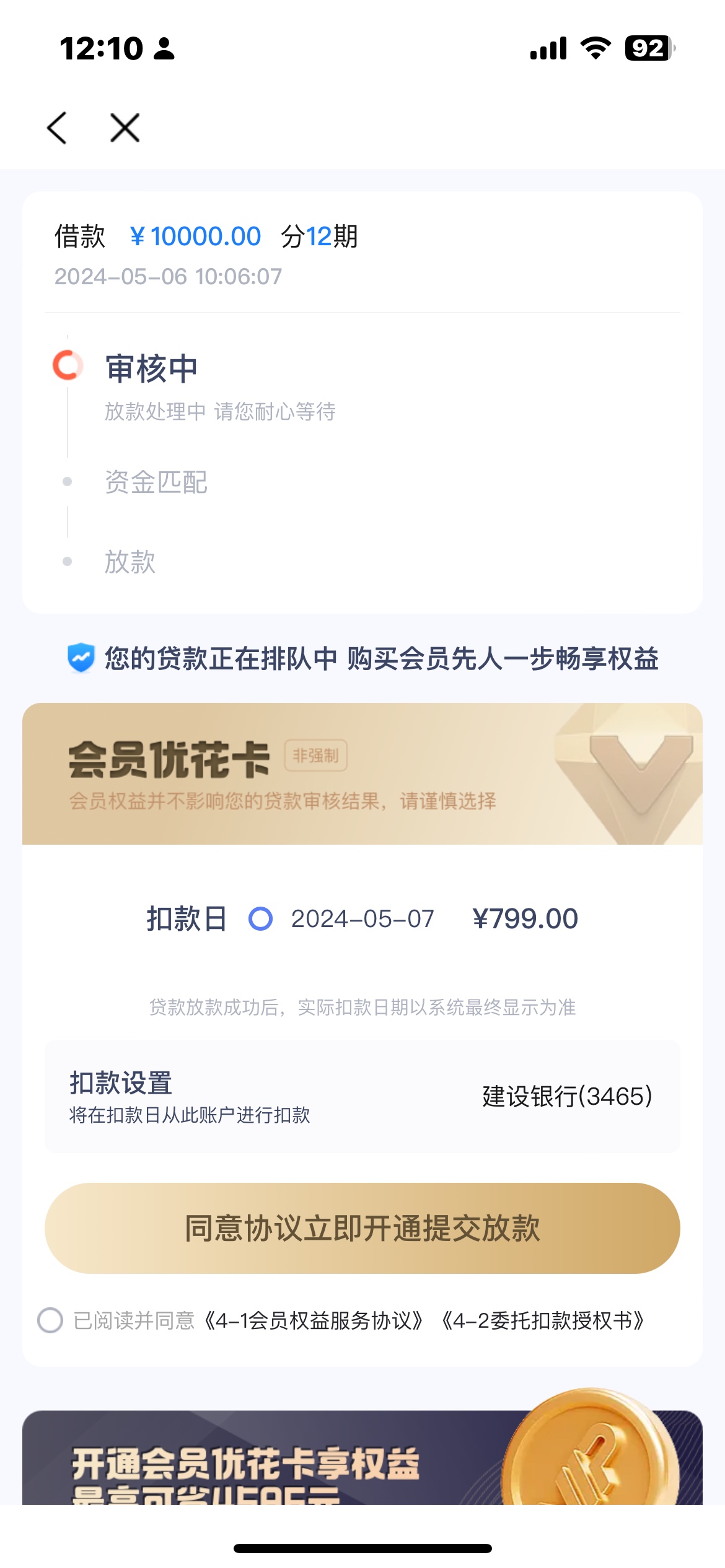Check the 已阅读并同意 agreement circle
Screen dimensions: 725x1568
(x=50, y=1320)
